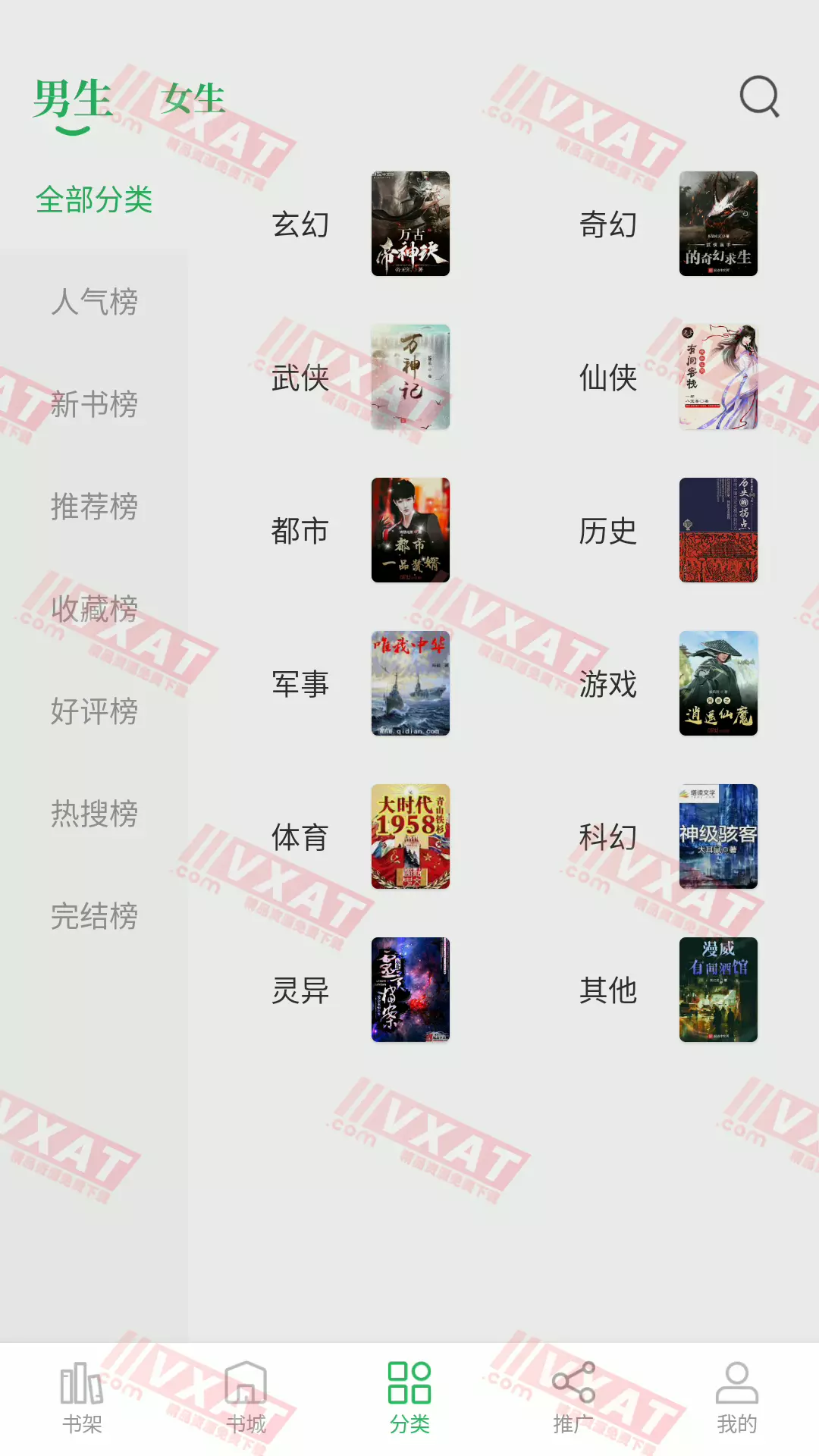
Task: Go to the 书架 tab
Action: pos(82,1399)
